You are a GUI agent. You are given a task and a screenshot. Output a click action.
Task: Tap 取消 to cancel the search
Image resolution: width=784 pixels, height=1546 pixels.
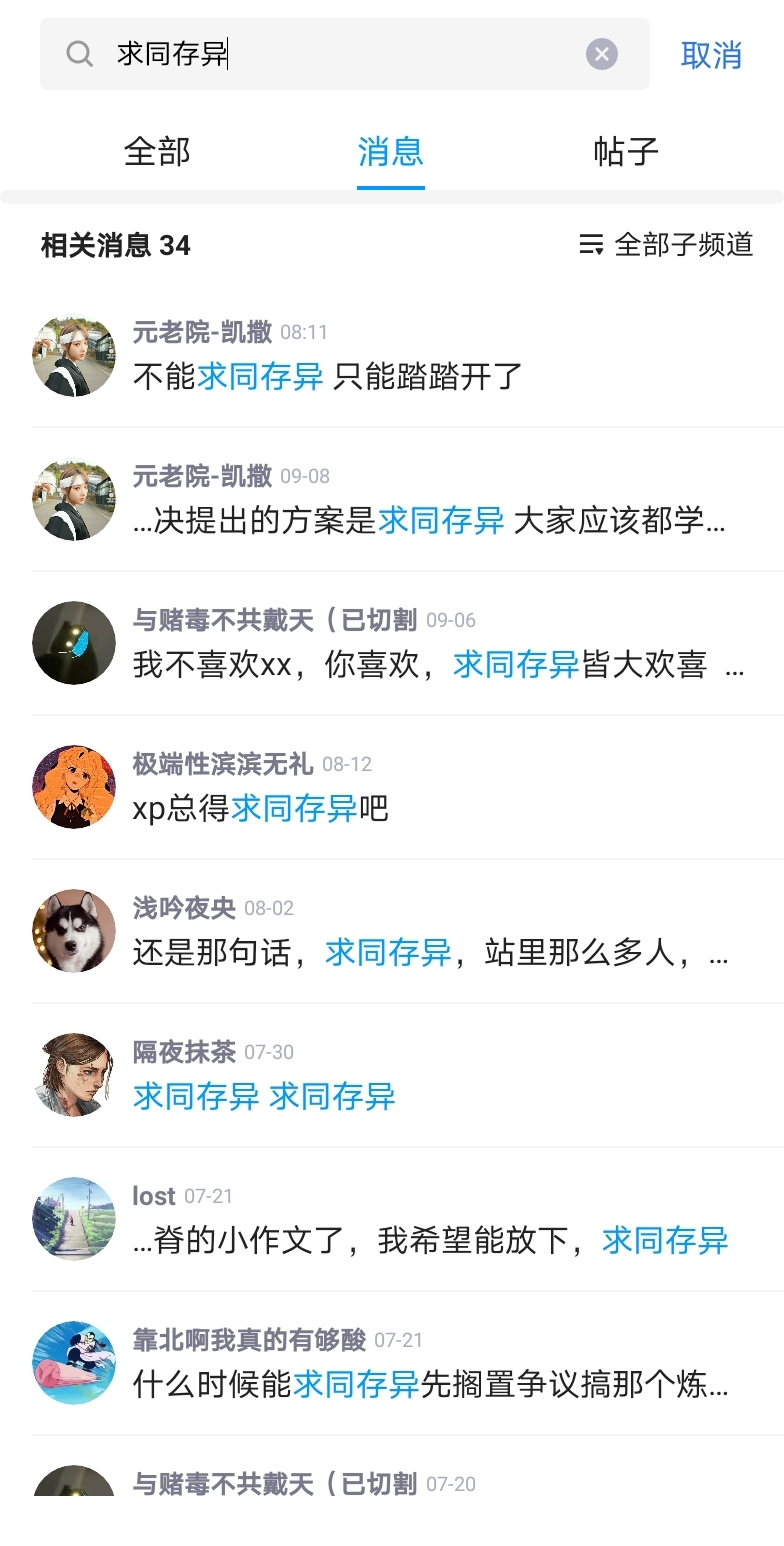pyautogui.click(x=711, y=55)
